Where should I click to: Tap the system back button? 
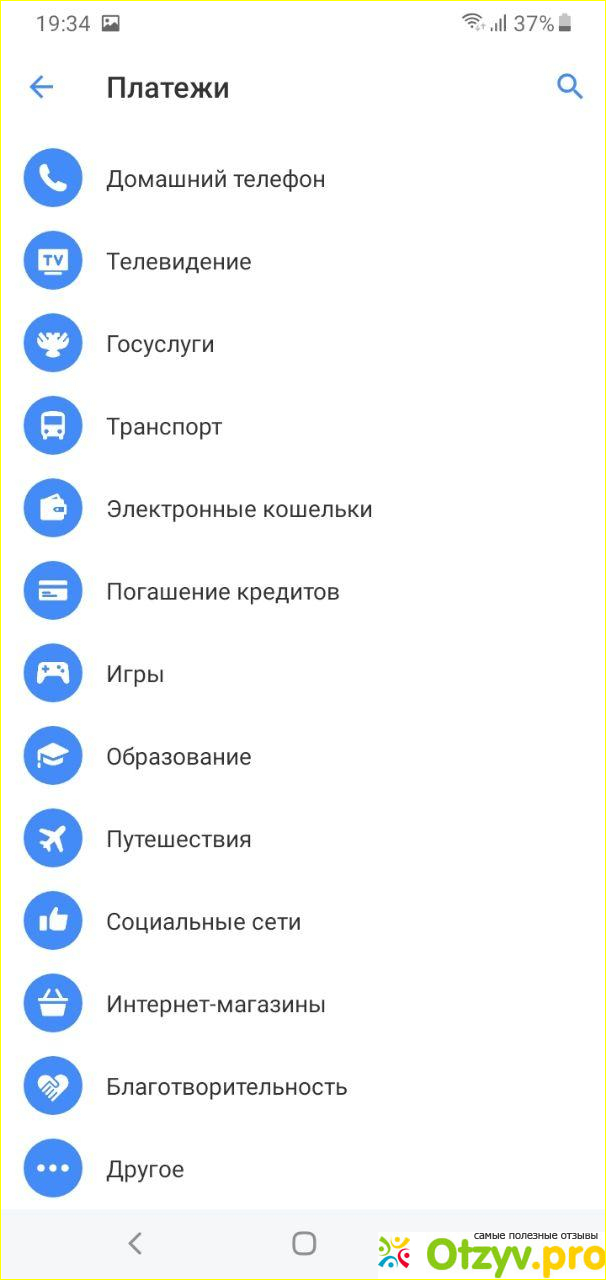[x=135, y=1243]
